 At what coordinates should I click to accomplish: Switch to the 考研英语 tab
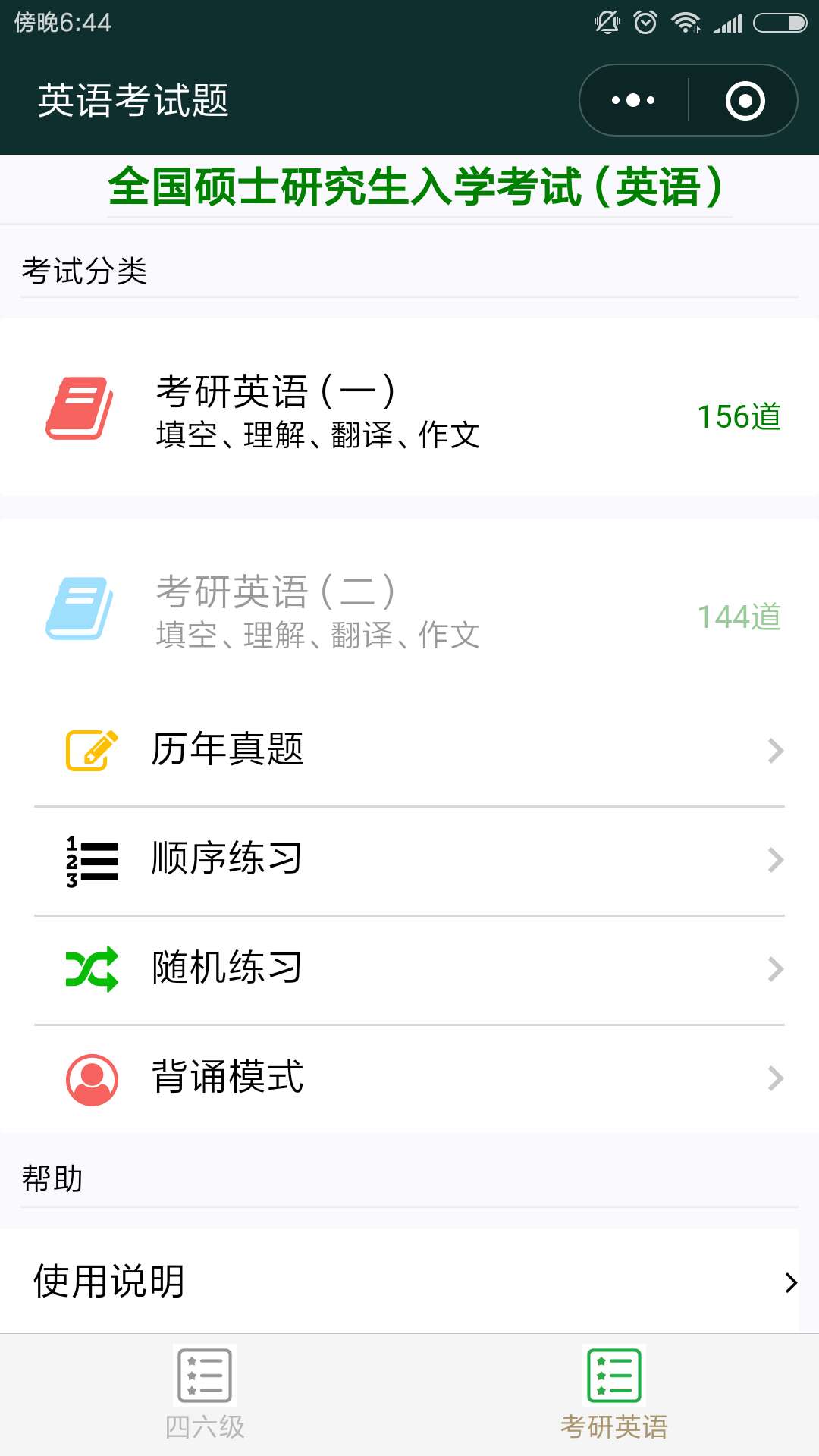(x=614, y=1395)
